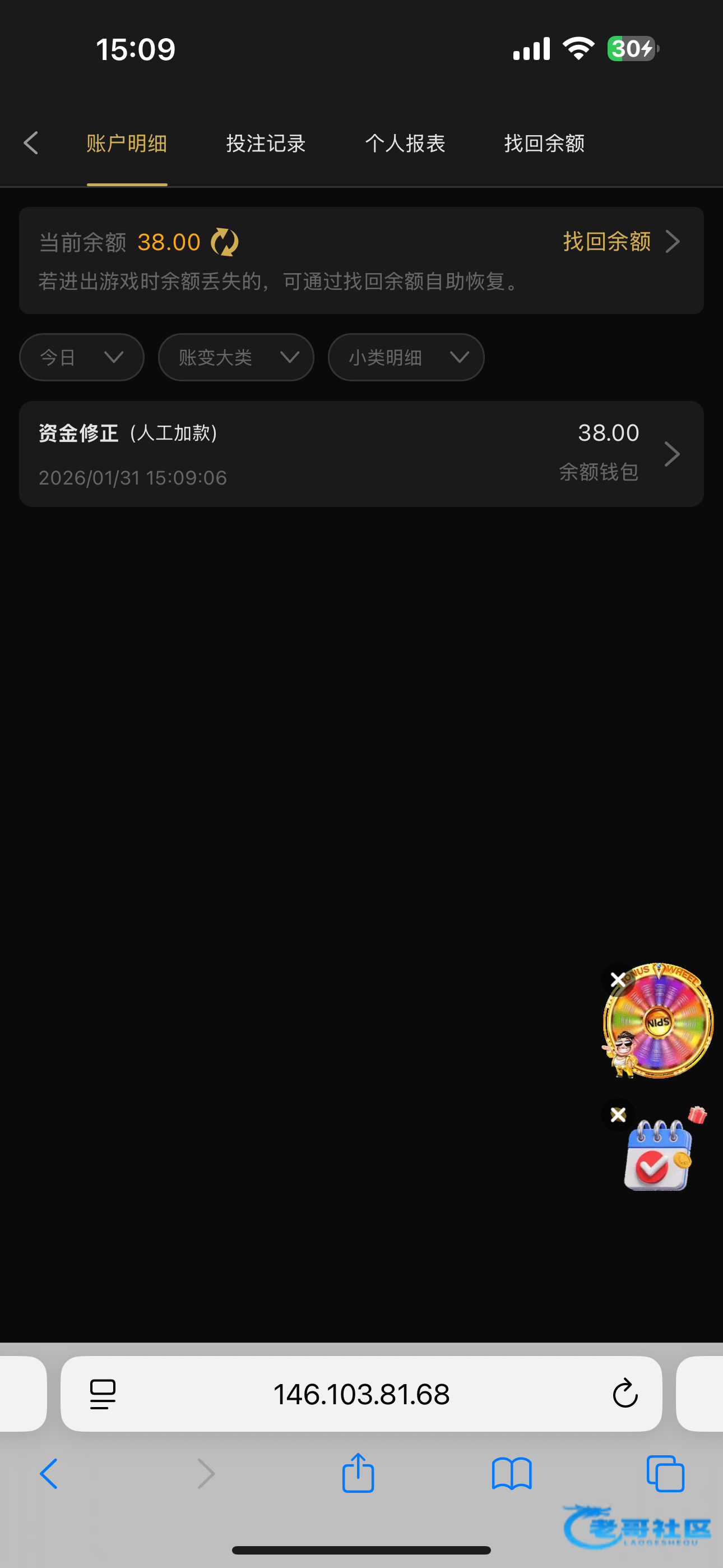723x1568 pixels.
Task: Expand the 今日 date dropdown
Action: click(x=82, y=357)
